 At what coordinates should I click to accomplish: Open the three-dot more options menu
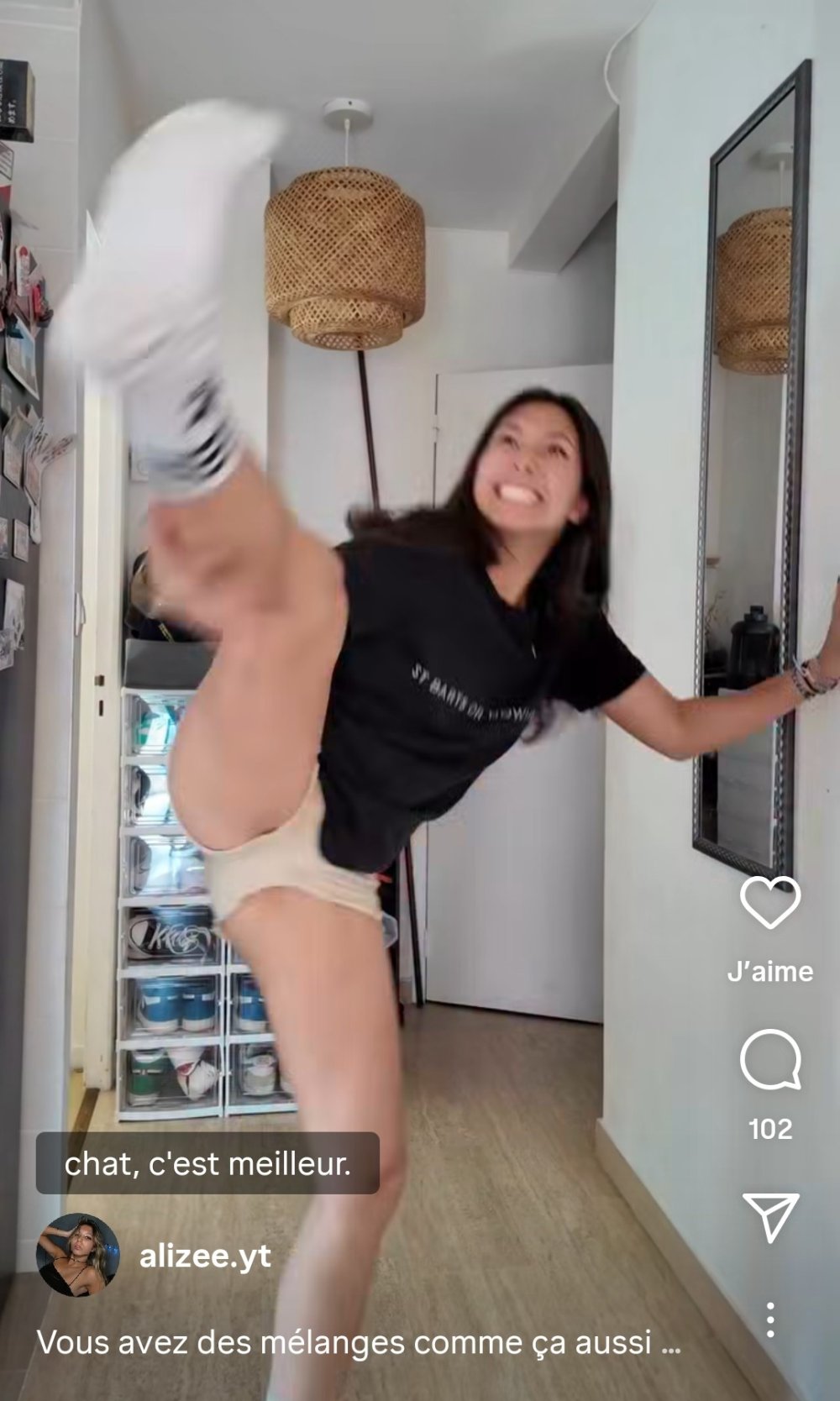(769, 1320)
